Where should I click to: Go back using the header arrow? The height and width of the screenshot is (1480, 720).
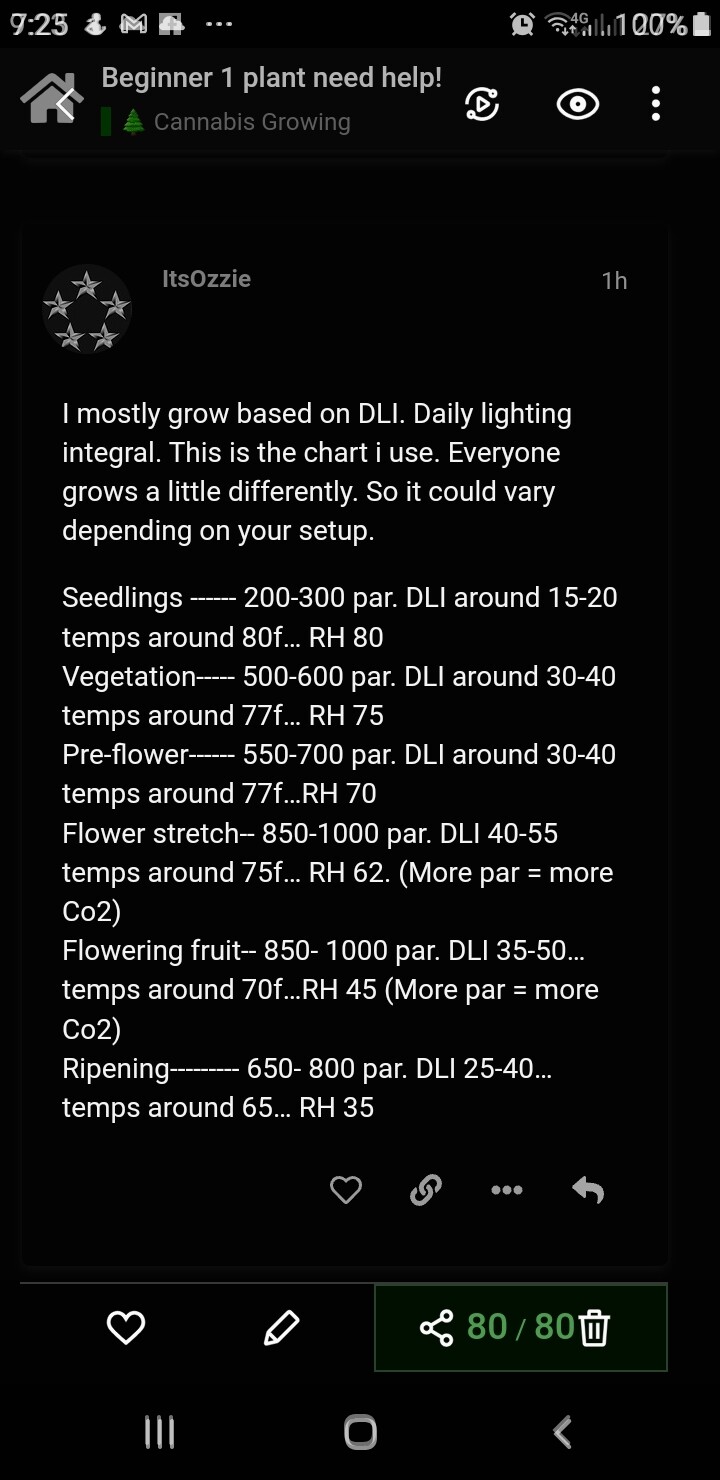coord(66,102)
